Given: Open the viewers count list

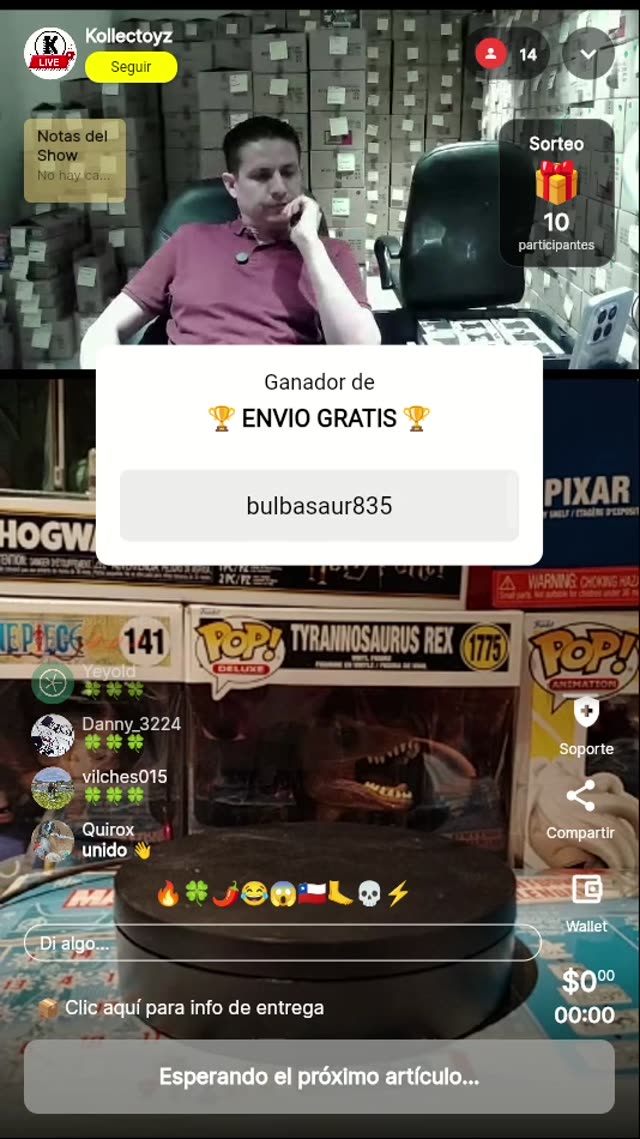Looking at the screenshot, I should [x=507, y=54].
